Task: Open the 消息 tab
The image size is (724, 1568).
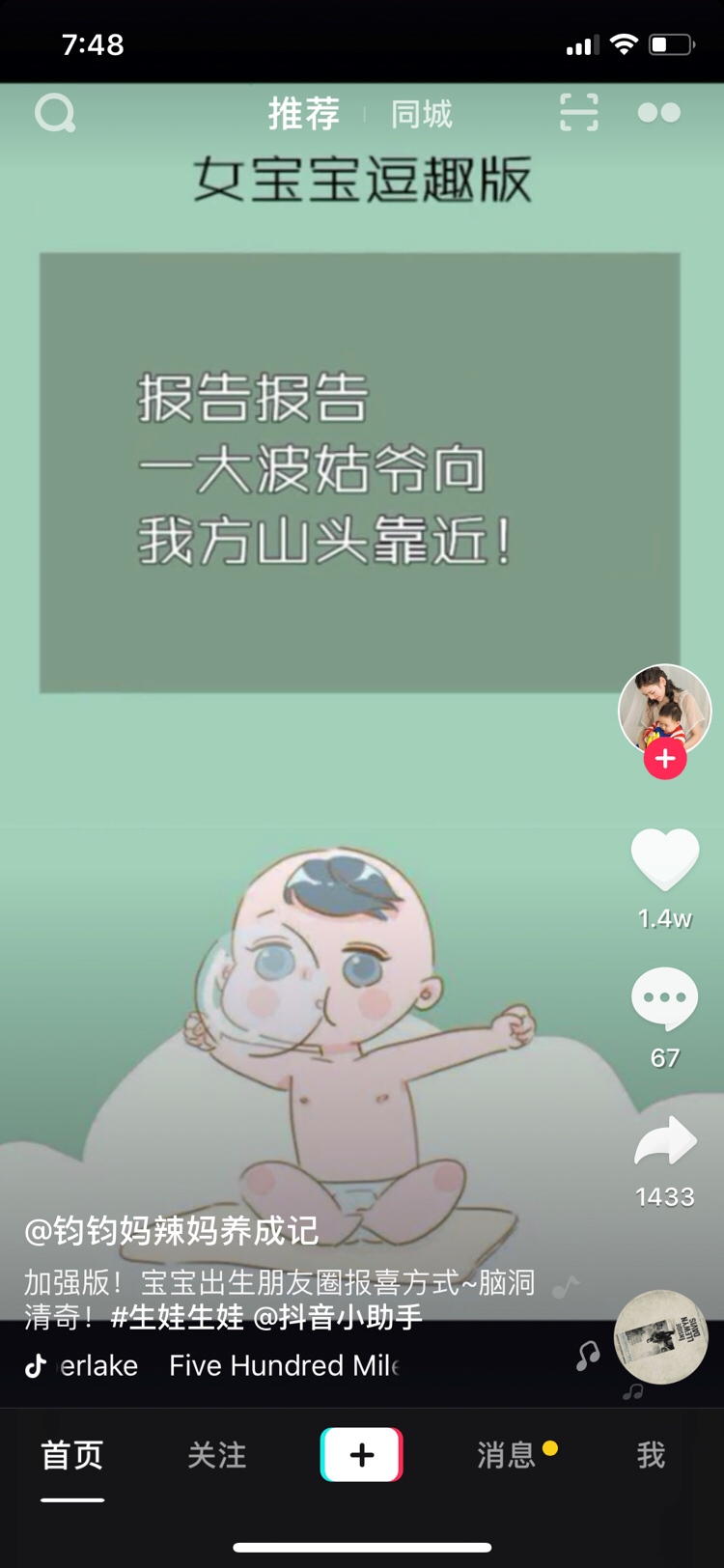Action: point(506,1455)
